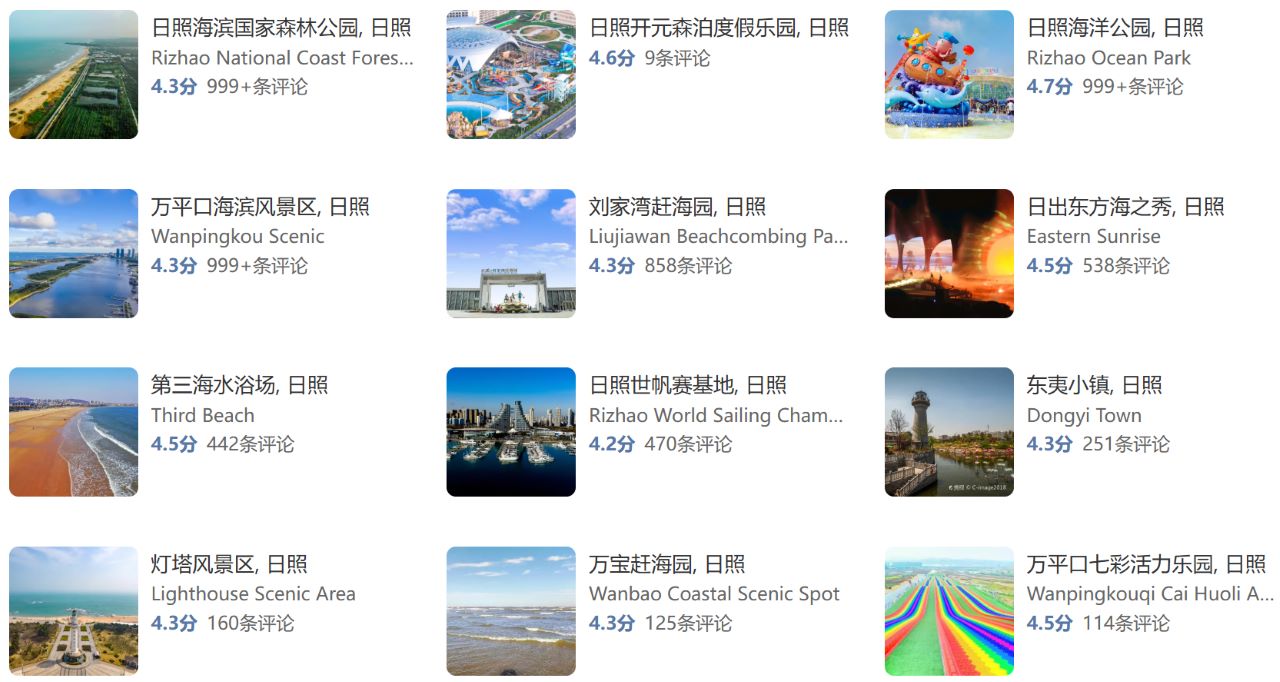1280x682 pixels.
Task: Select the Eastern Sunrise attraction
Action: (x=1125, y=207)
